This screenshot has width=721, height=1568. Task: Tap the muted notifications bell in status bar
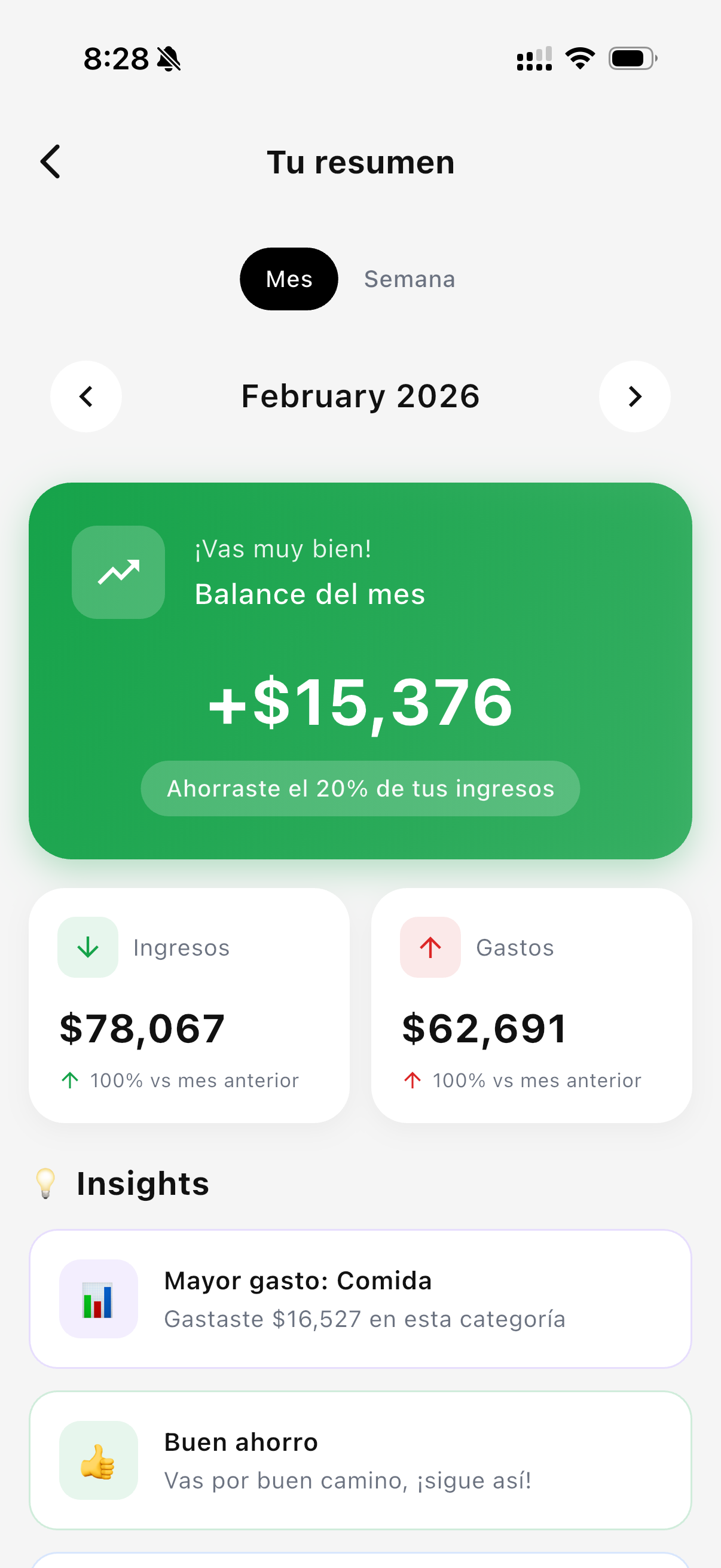pos(169,58)
